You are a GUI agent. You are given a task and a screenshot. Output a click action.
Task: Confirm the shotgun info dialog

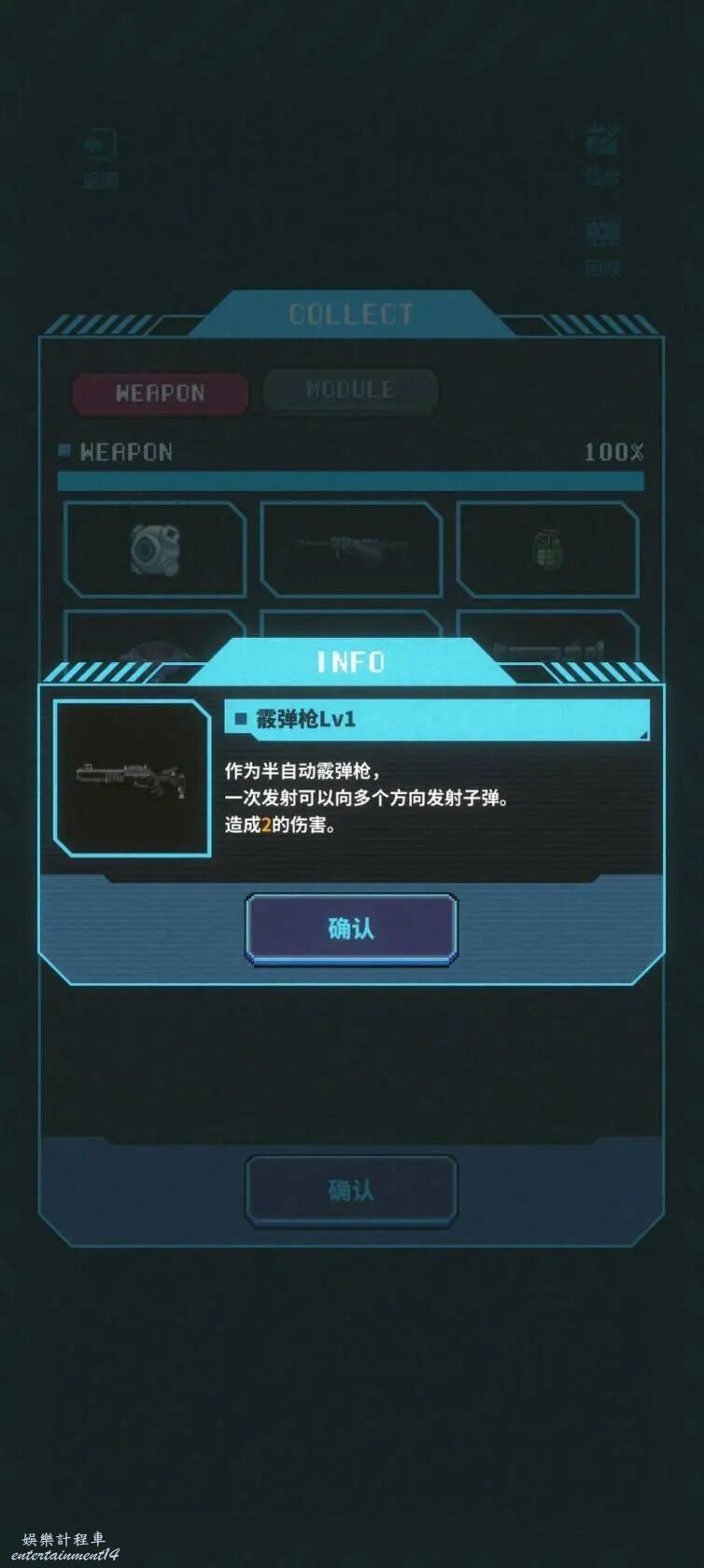(351, 928)
